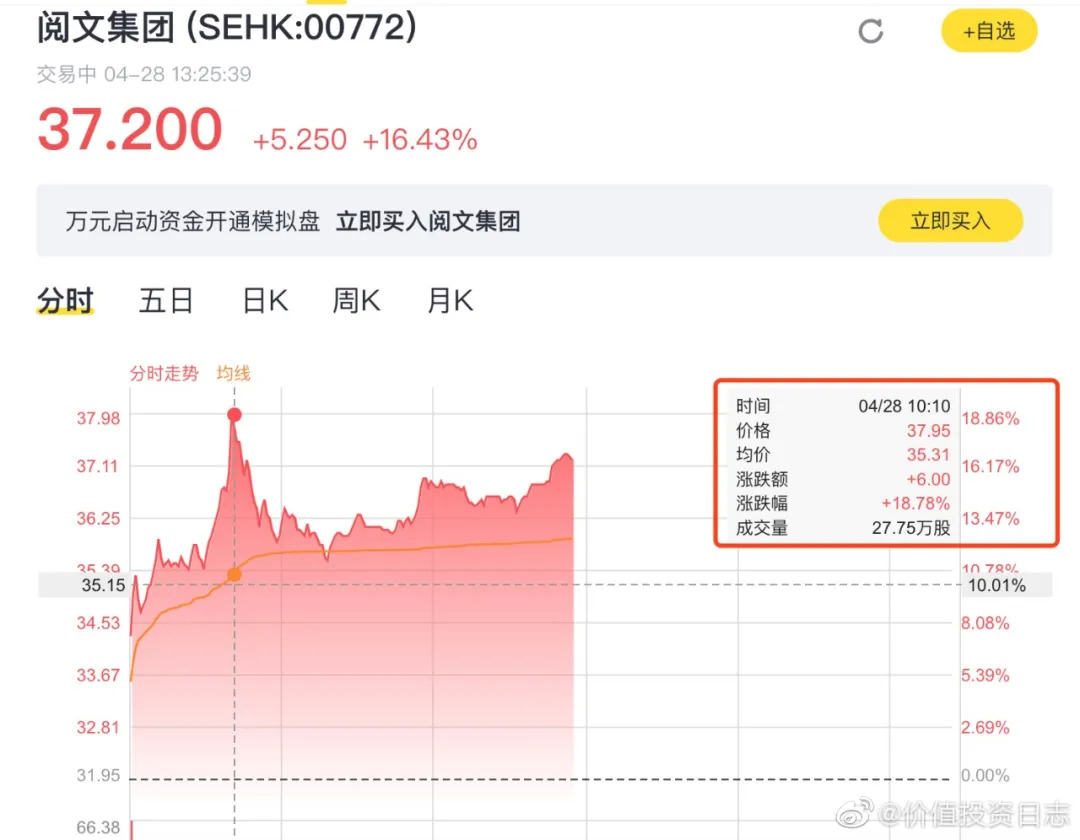This screenshot has height=840, width=1080.
Task: Tap the 立即买入 button
Action: pos(951,220)
